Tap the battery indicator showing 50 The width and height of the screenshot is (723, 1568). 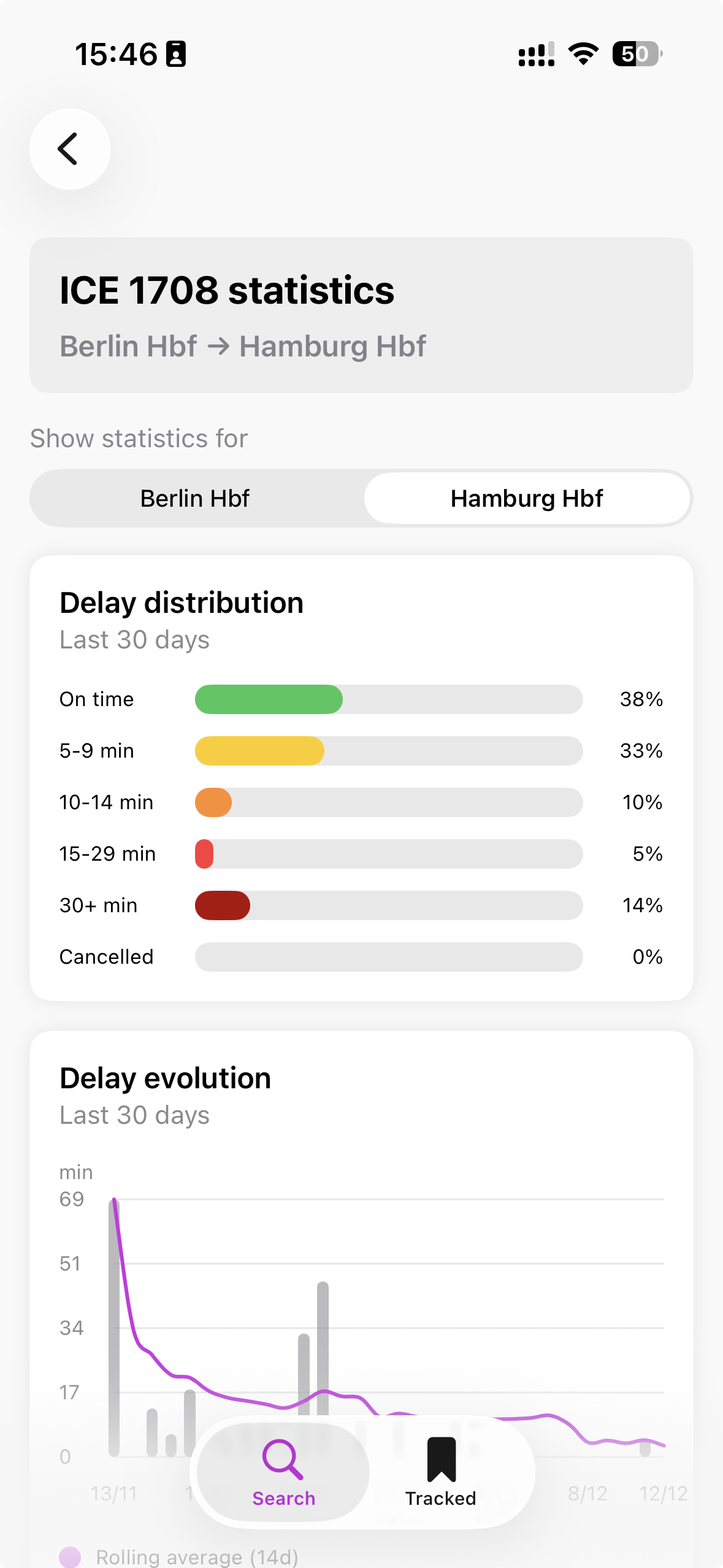pos(638,55)
